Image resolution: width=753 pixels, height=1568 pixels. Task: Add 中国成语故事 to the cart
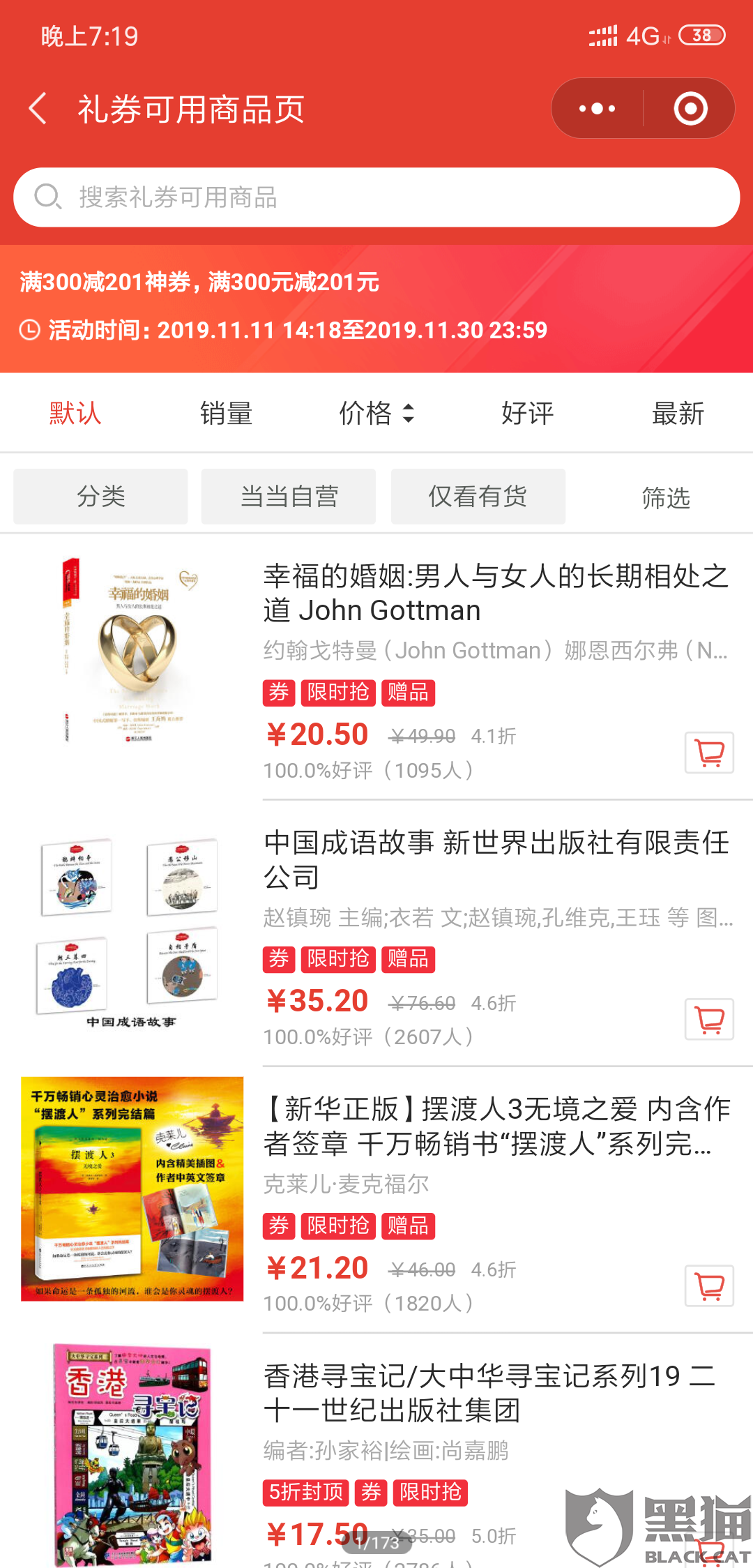tap(709, 1019)
